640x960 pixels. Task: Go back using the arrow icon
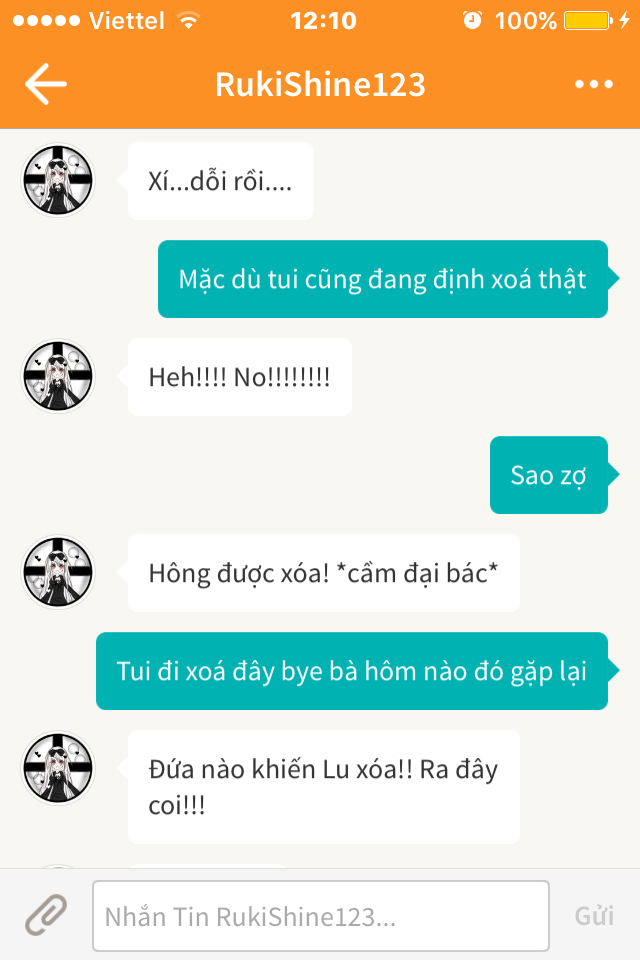pyautogui.click(x=46, y=85)
